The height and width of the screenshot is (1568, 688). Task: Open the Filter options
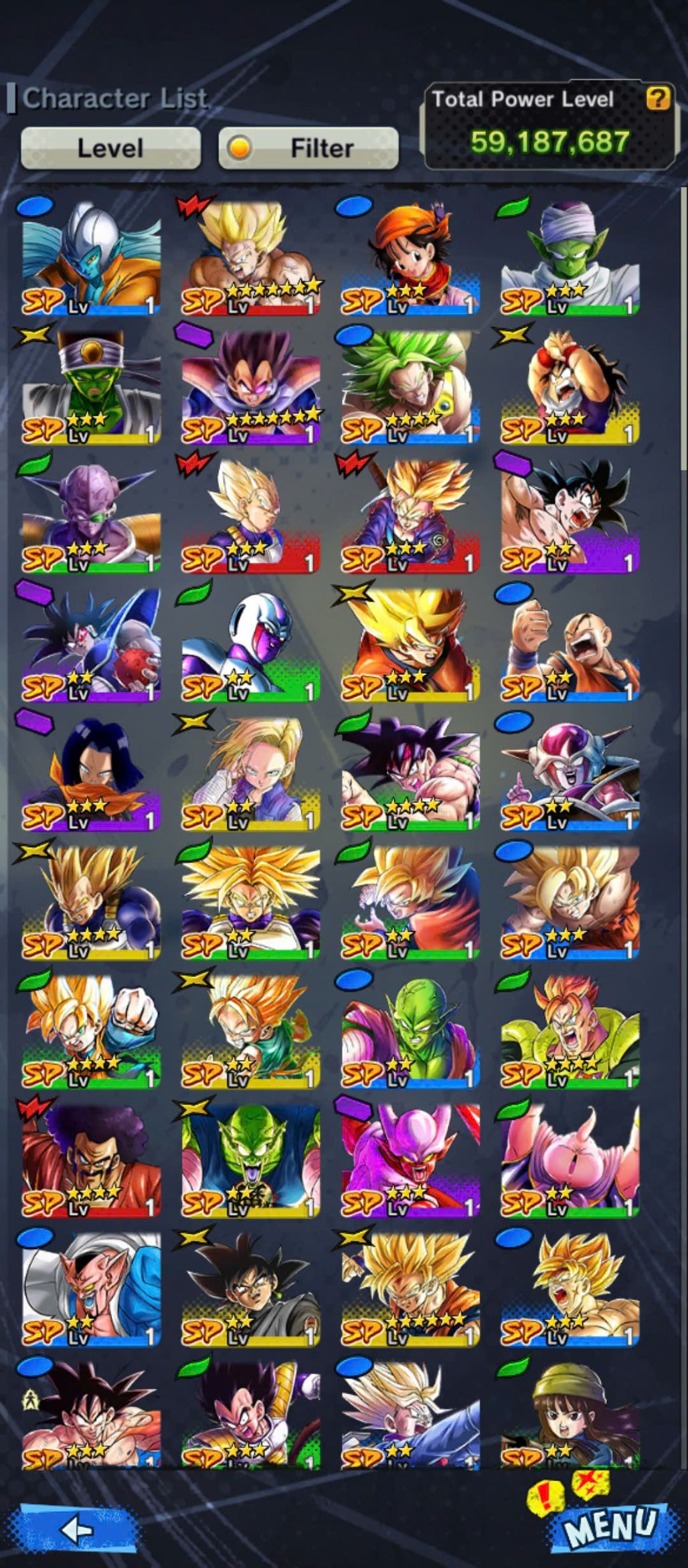tap(309, 148)
